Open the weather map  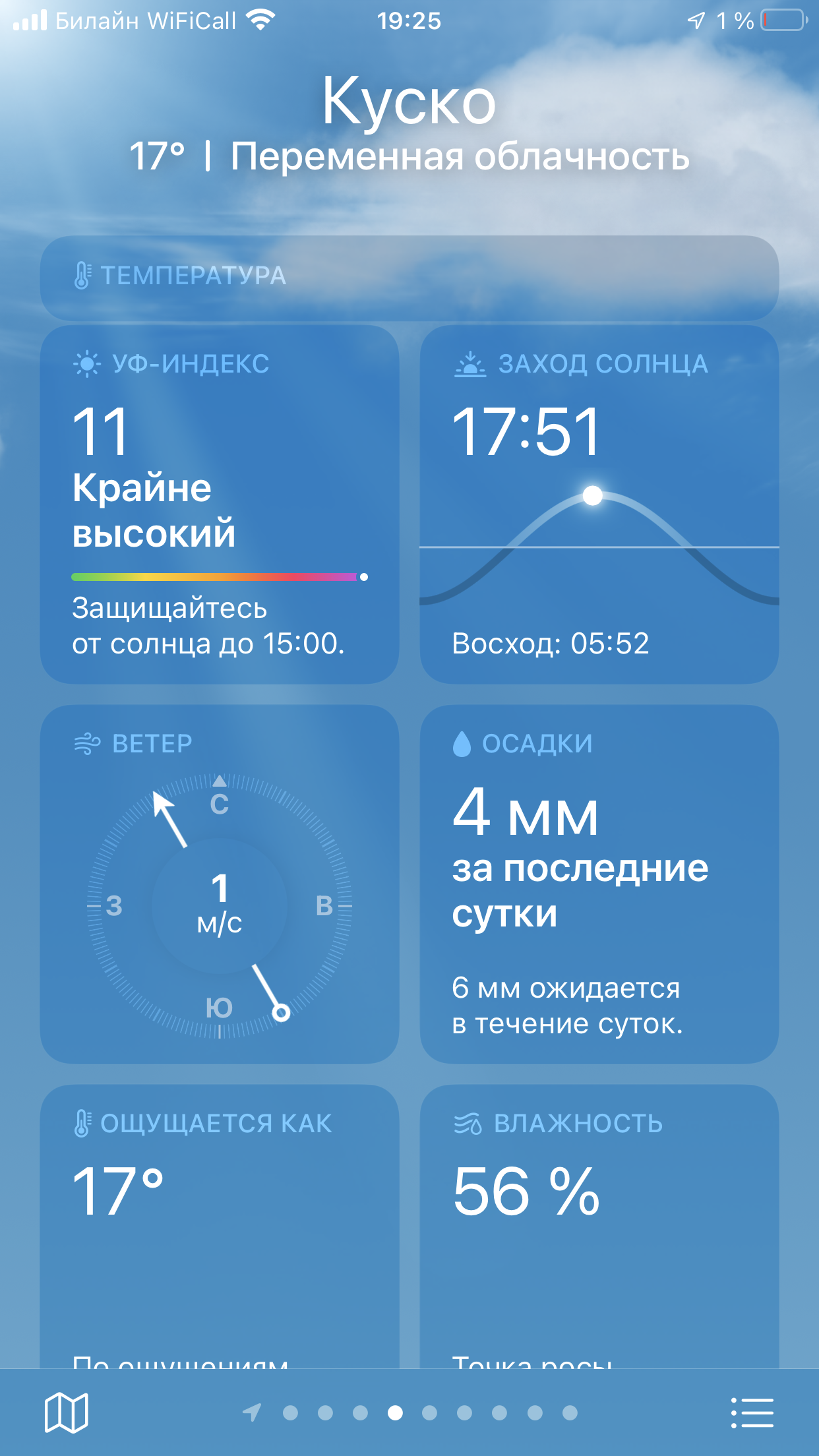coord(66,1412)
